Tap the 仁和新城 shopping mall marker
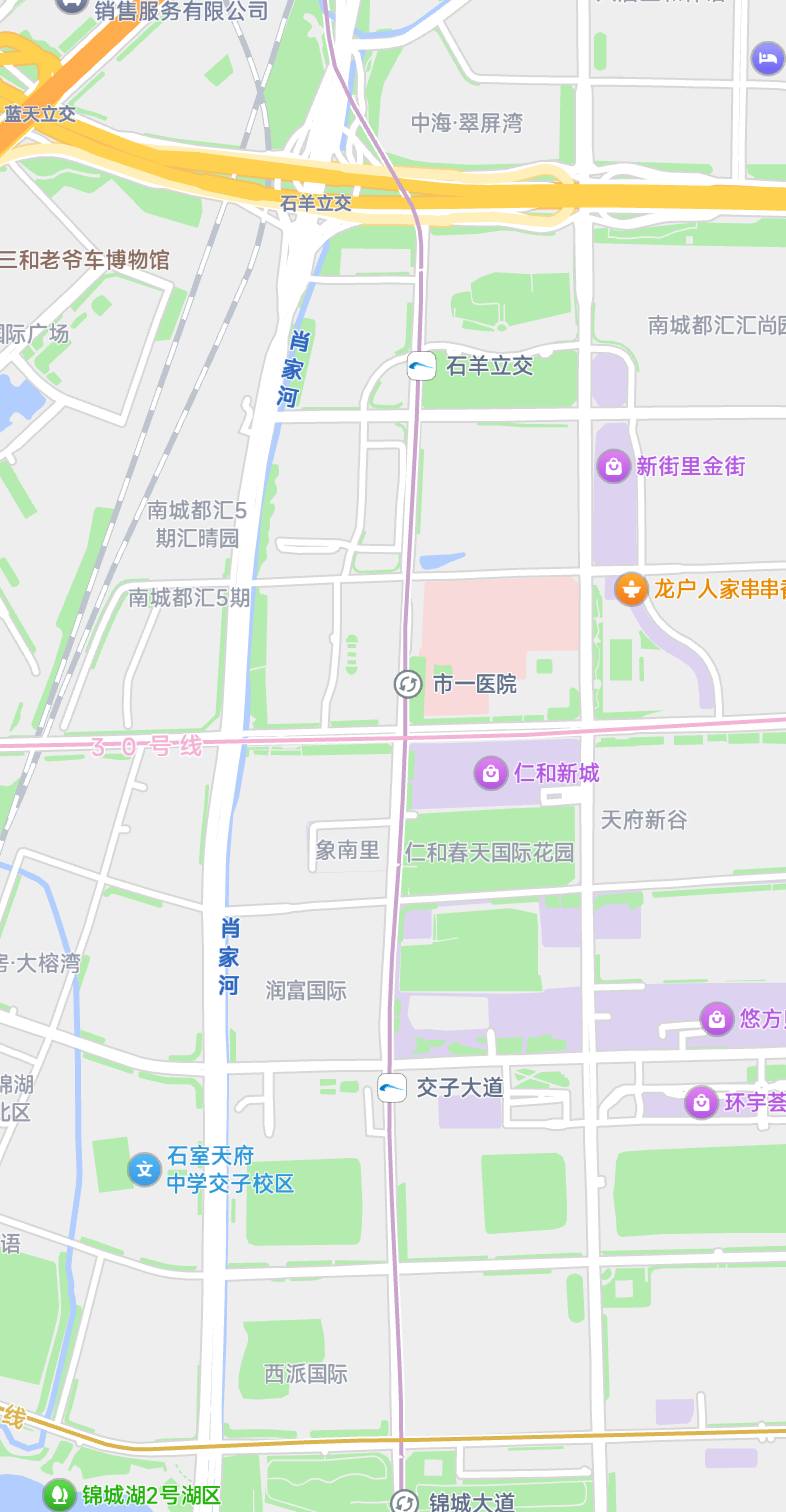The width and height of the screenshot is (786, 1512). pyautogui.click(x=490, y=773)
